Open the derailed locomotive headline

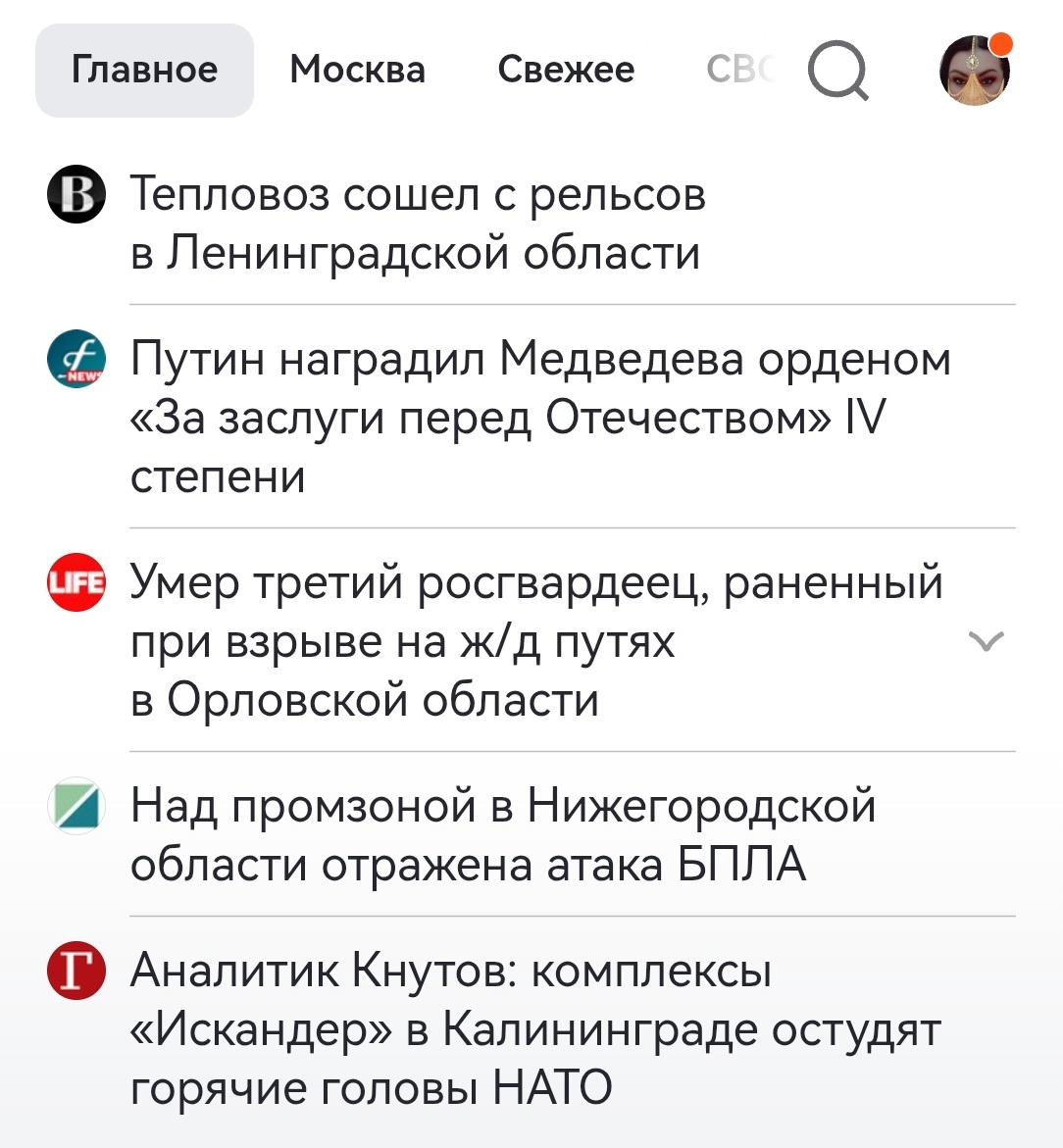tap(418, 224)
